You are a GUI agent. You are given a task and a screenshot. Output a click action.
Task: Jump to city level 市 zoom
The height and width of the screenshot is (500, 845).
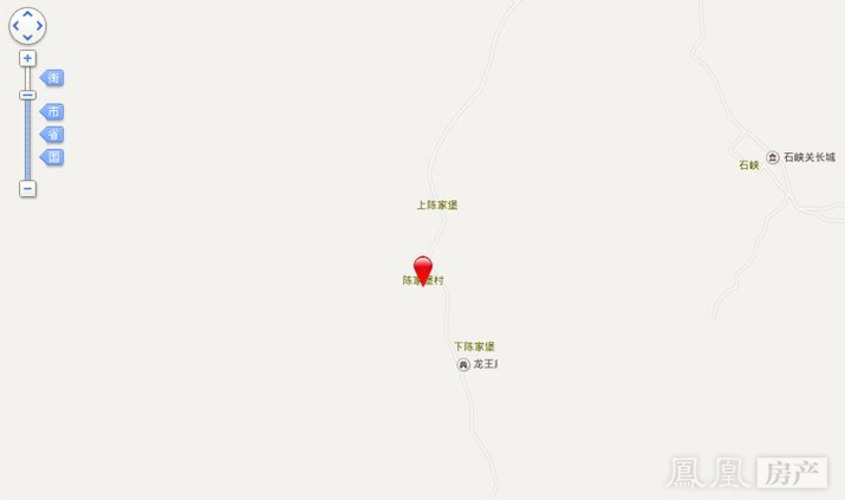point(53,112)
